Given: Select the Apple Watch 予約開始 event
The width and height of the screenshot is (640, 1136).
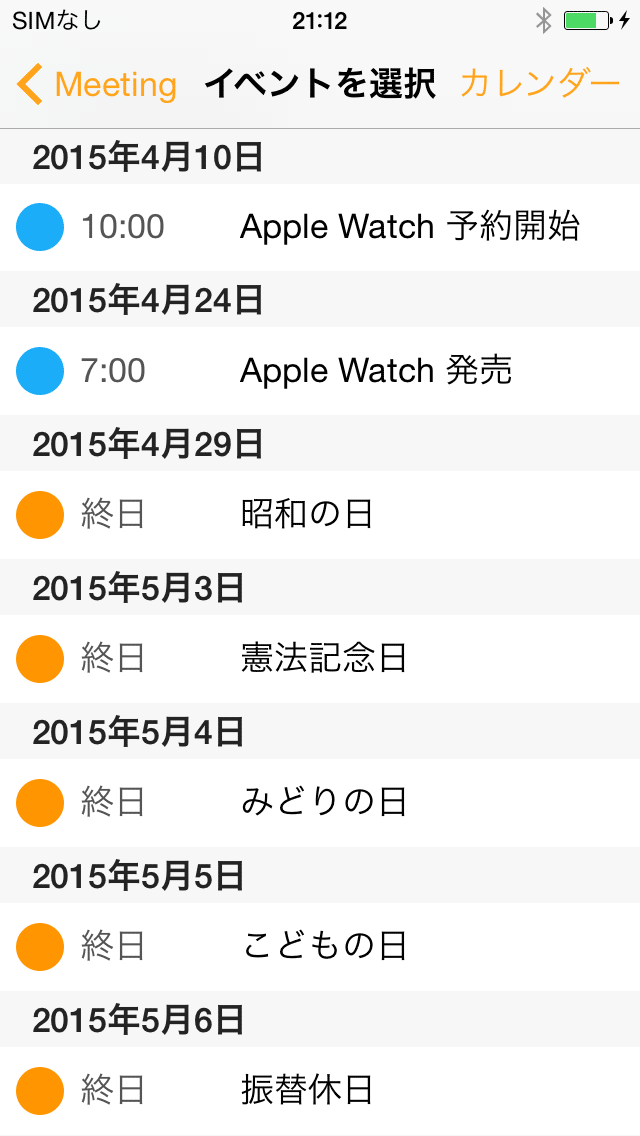Looking at the screenshot, I should coord(320,227).
